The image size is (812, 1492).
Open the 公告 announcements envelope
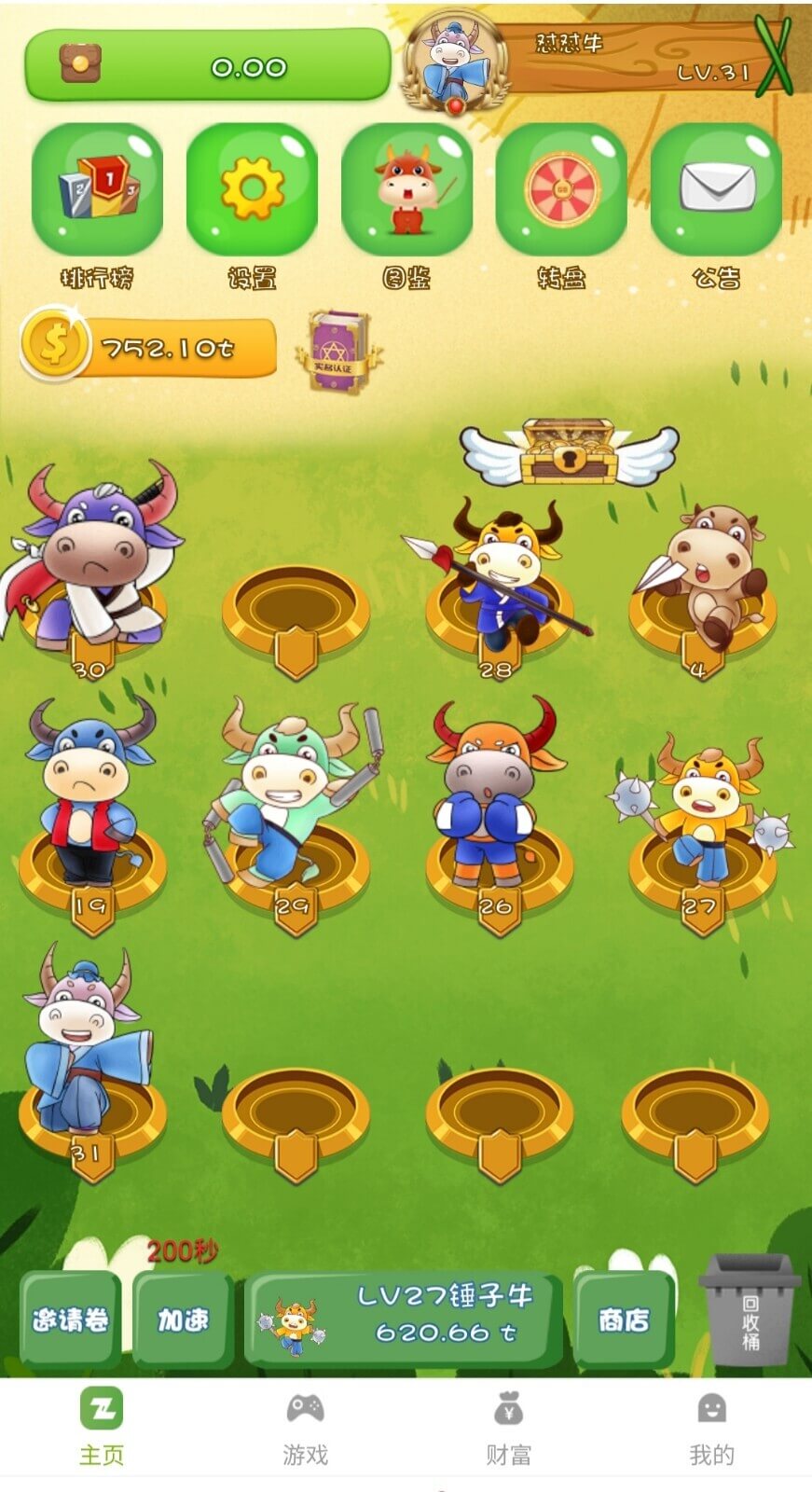(716, 190)
